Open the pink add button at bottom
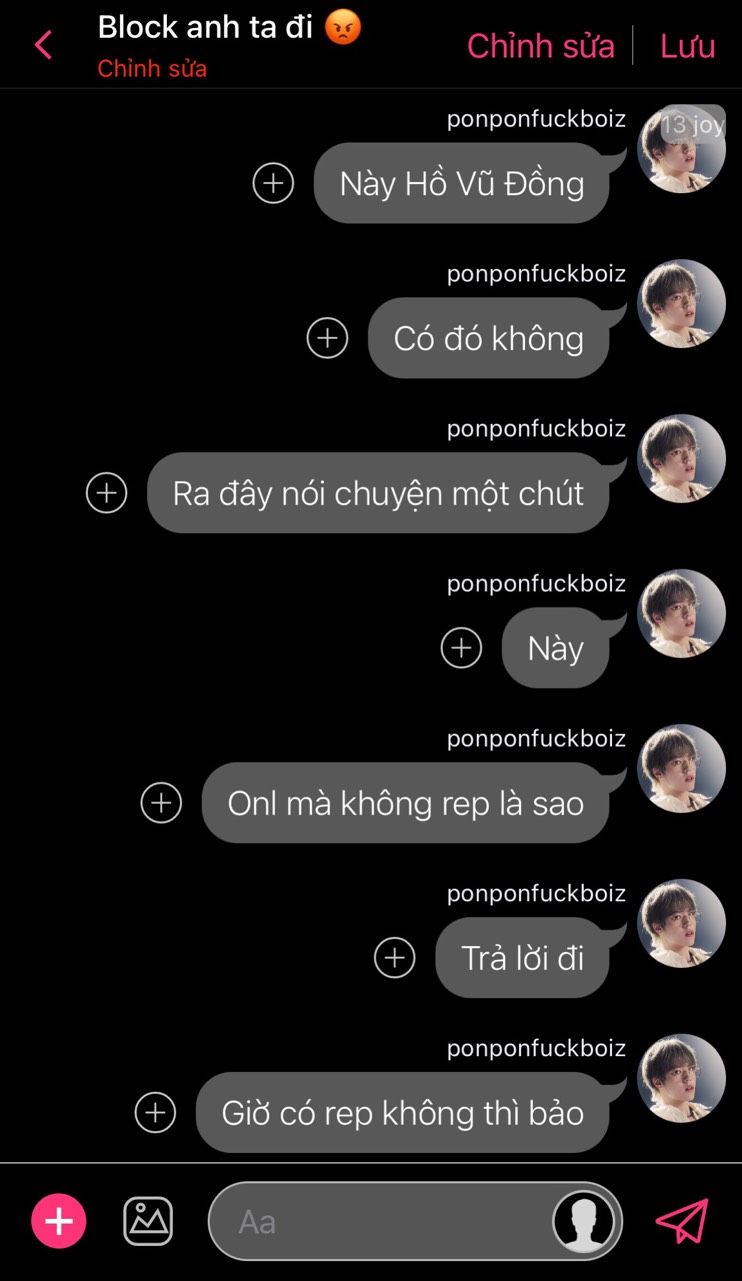Screen dimensions: 742x1281 tap(59, 1221)
